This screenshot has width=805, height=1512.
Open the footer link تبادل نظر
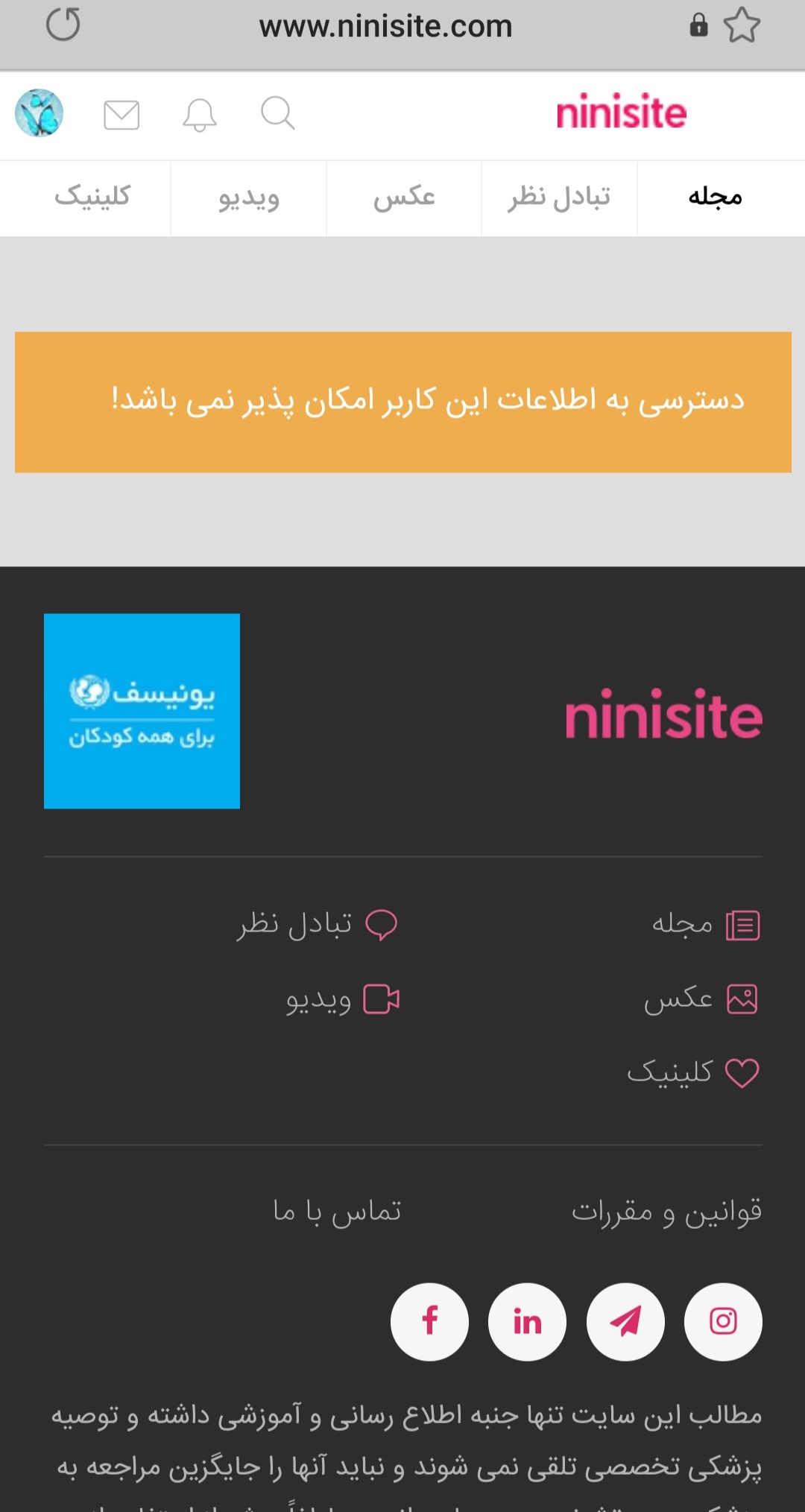(x=318, y=925)
